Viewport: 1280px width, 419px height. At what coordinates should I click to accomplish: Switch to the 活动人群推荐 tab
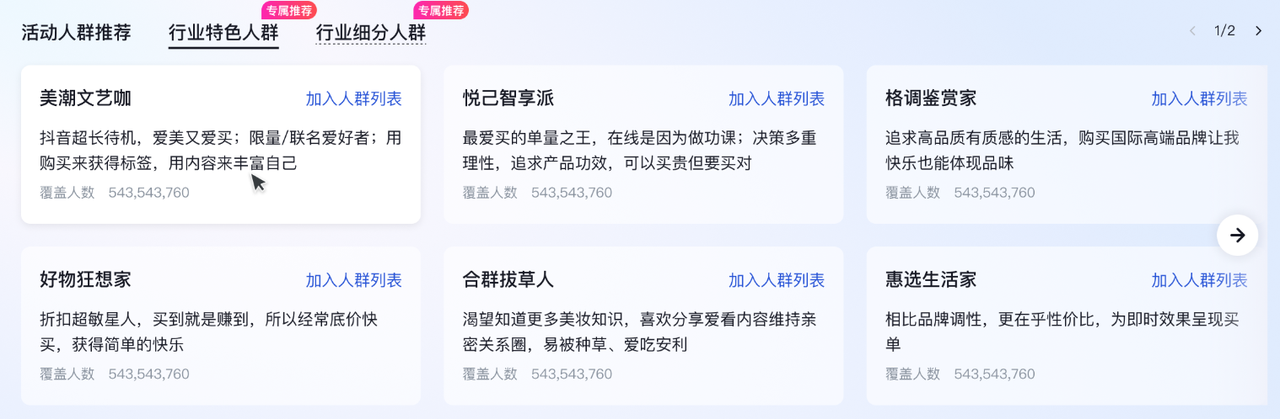76,32
